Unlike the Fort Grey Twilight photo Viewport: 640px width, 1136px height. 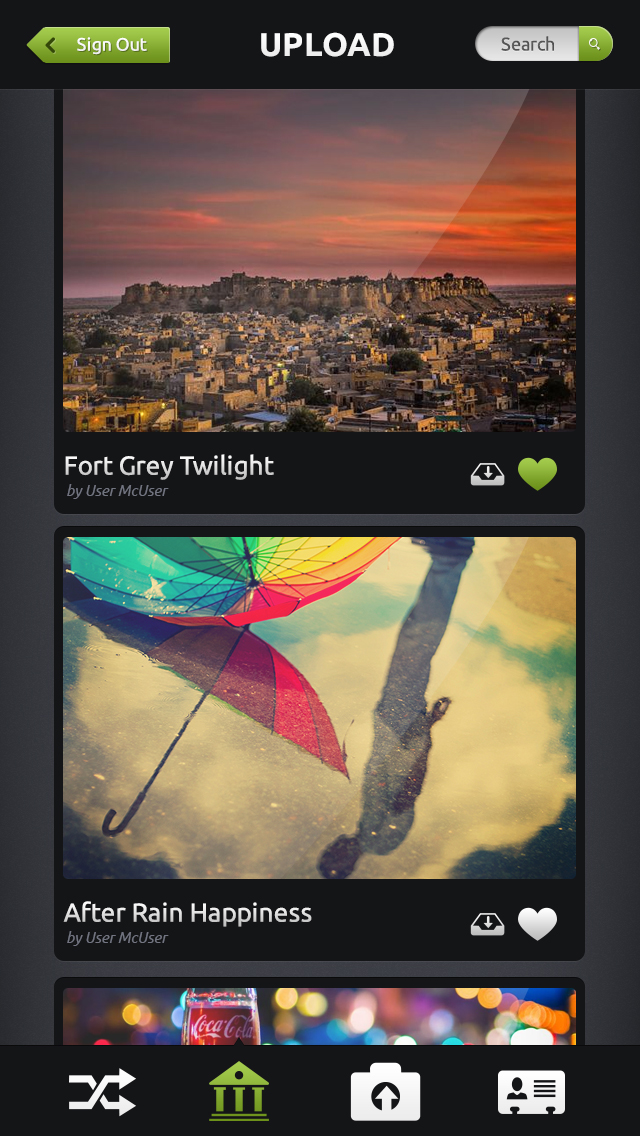pyautogui.click(x=537, y=474)
